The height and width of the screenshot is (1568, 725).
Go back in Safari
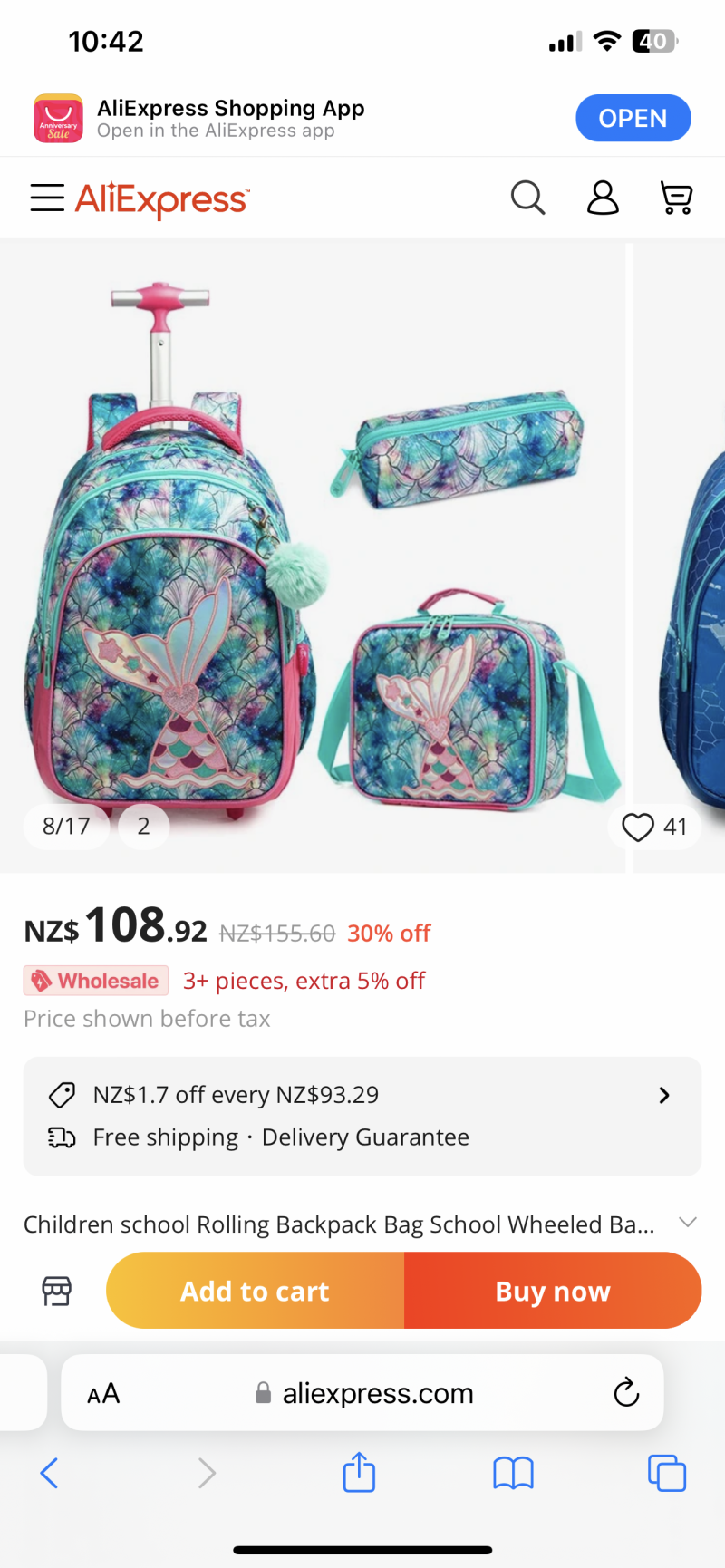pyautogui.click(x=50, y=1473)
